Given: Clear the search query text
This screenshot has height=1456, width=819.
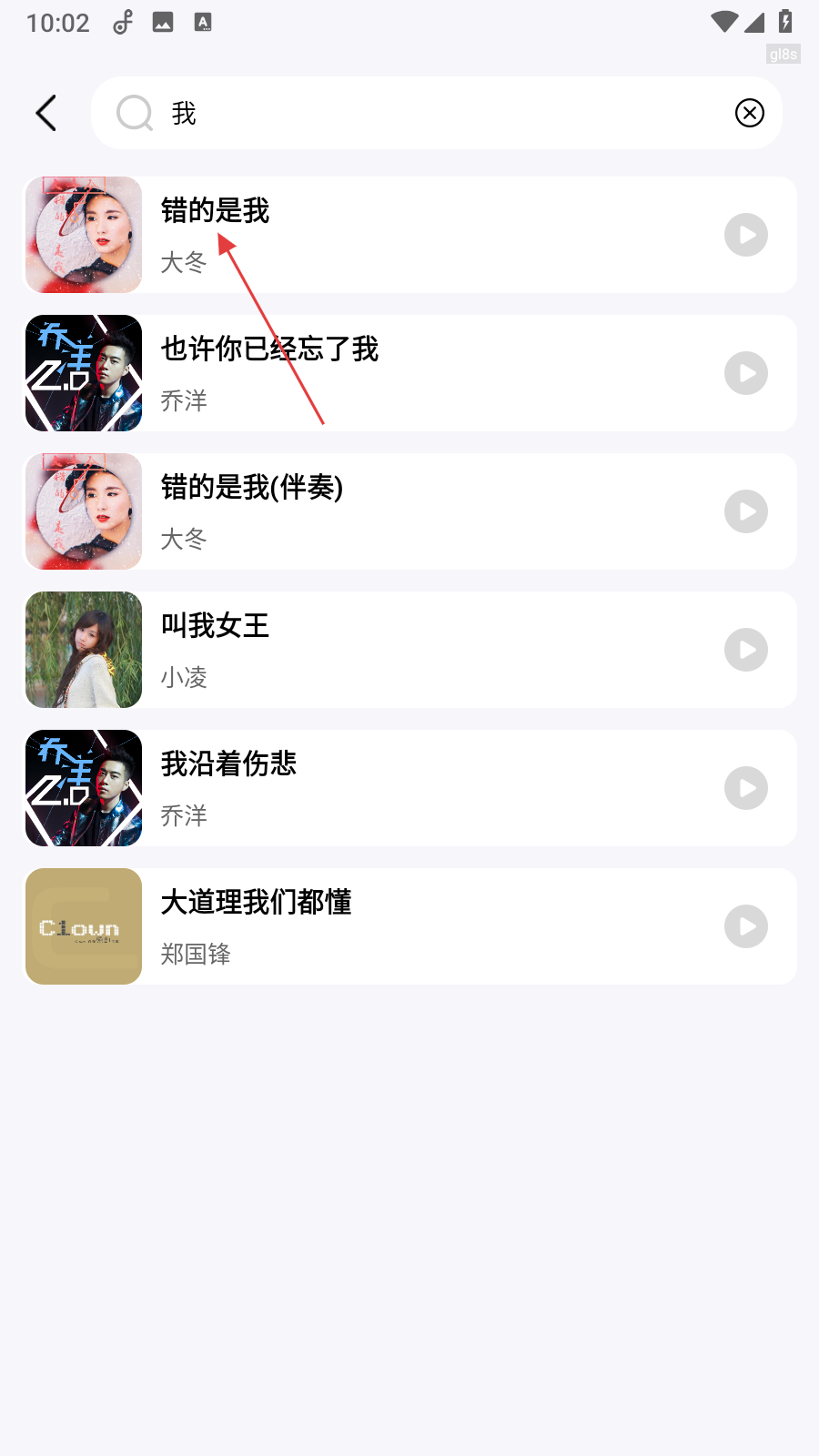Looking at the screenshot, I should [749, 113].
